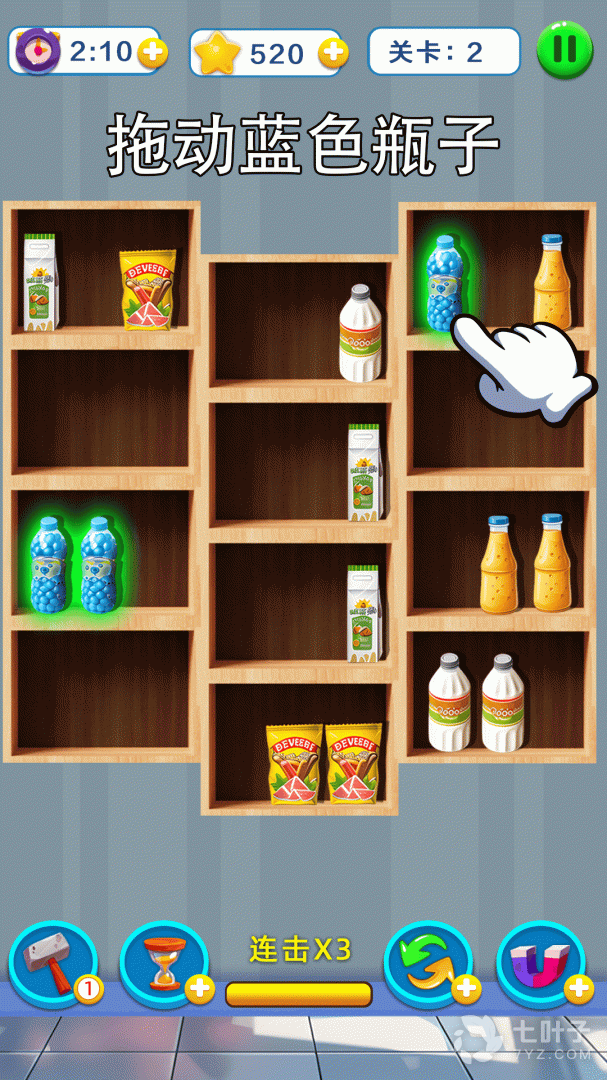Use the hammer power-up
607x1080 pixels.
[52, 962]
